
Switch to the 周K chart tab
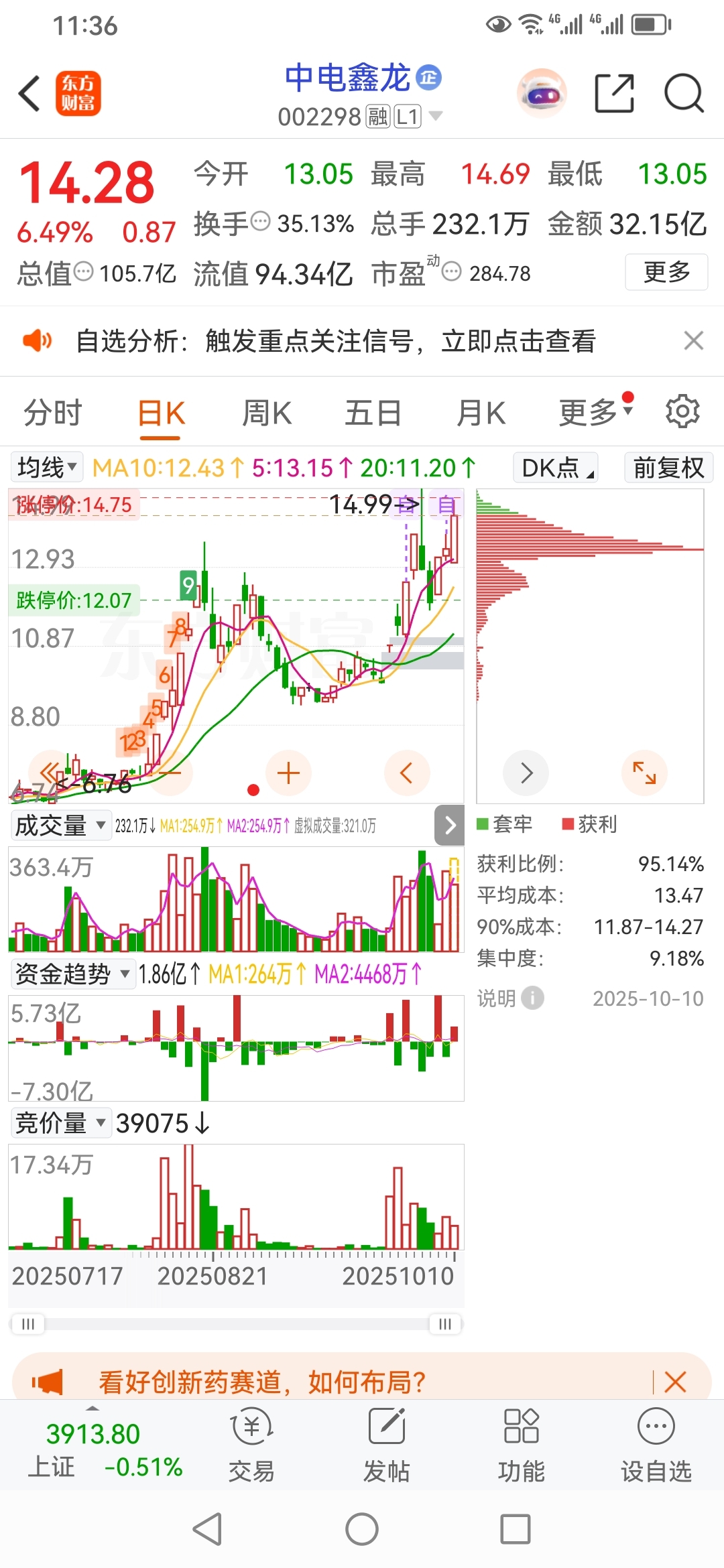click(266, 413)
